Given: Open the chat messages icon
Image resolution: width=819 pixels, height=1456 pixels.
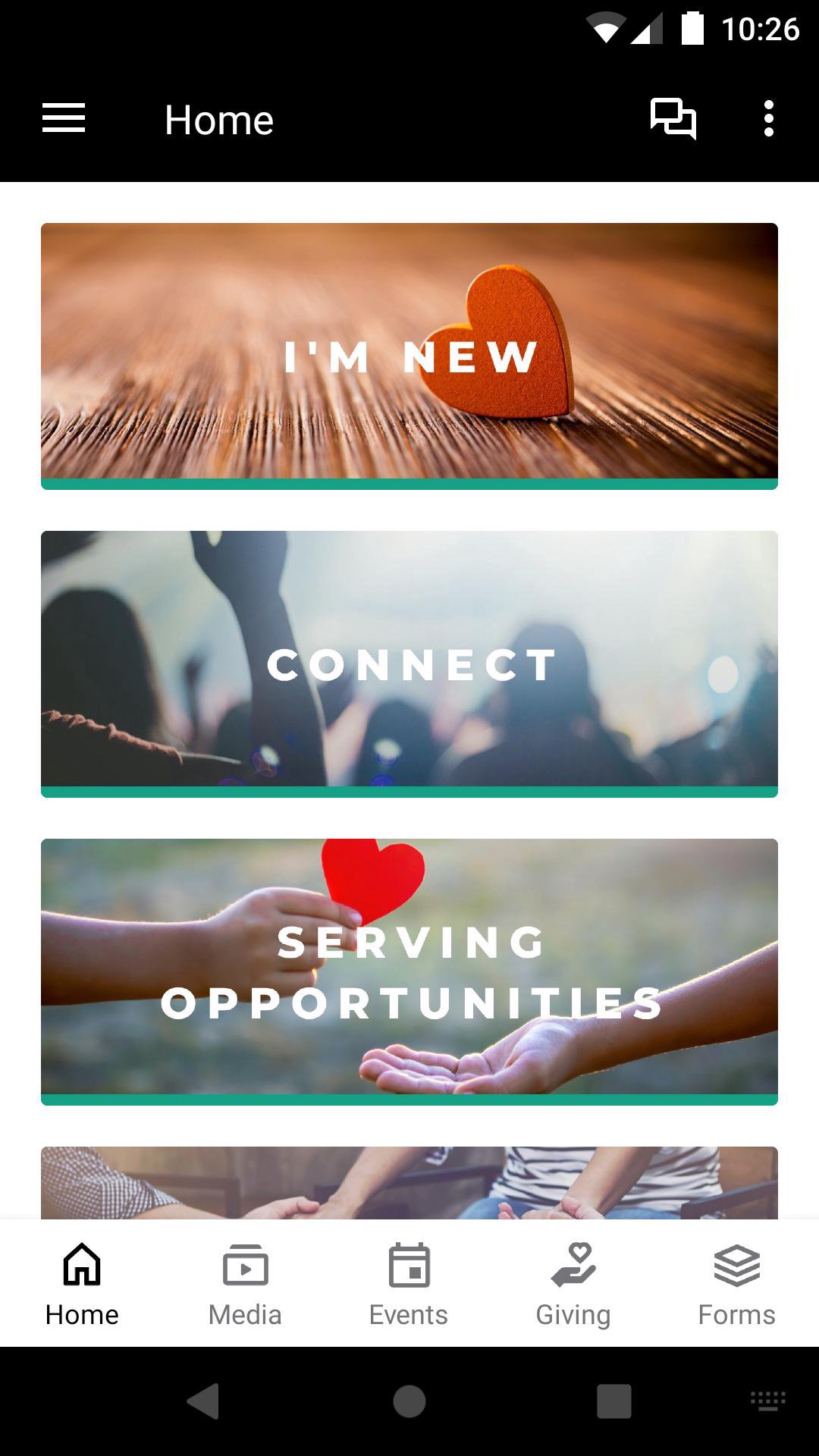Looking at the screenshot, I should click(x=673, y=119).
